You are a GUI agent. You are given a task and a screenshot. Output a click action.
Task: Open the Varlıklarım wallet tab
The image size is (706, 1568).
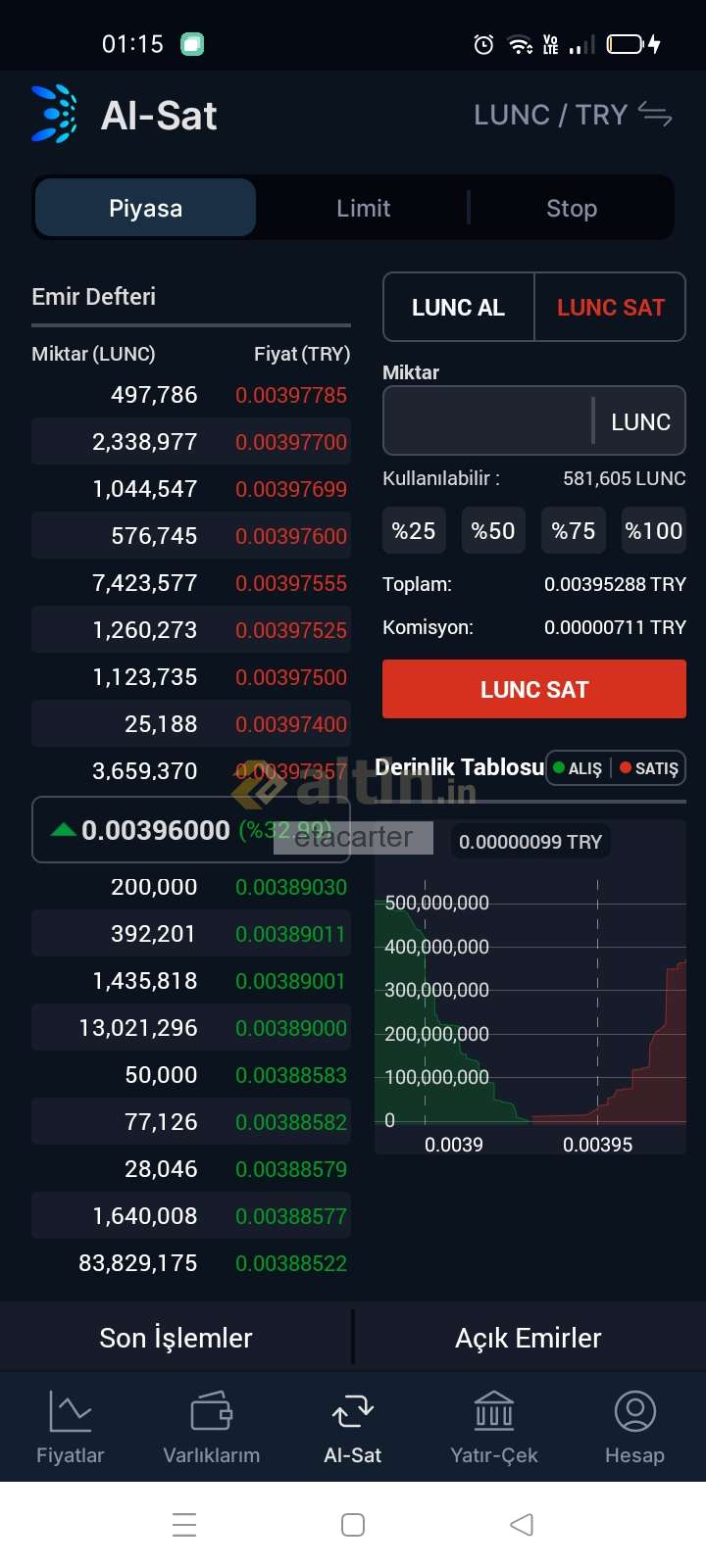click(212, 1427)
